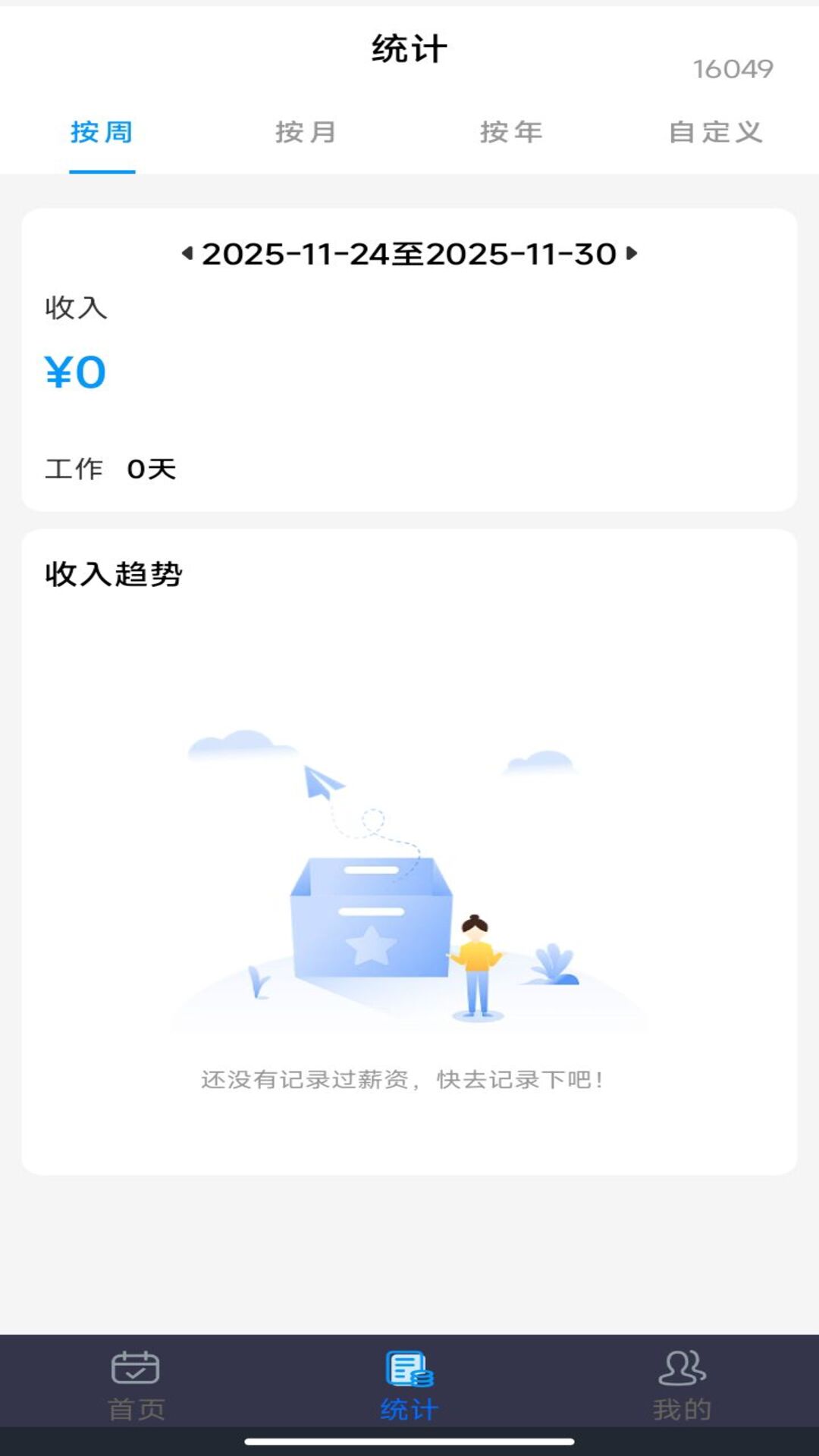The height and width of the screenshot is (1456, 819).
Task: Click the prompt 还没有记录过薪资，快去记录下吧
Action: tap(409, 1077)
